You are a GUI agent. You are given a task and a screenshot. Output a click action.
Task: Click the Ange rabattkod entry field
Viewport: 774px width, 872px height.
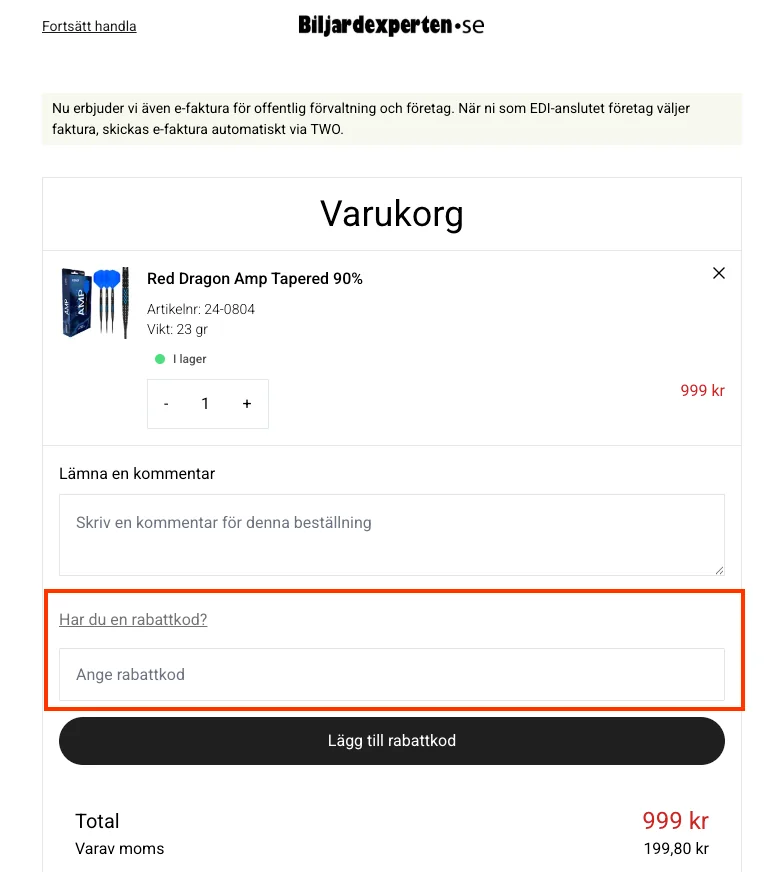391,674
